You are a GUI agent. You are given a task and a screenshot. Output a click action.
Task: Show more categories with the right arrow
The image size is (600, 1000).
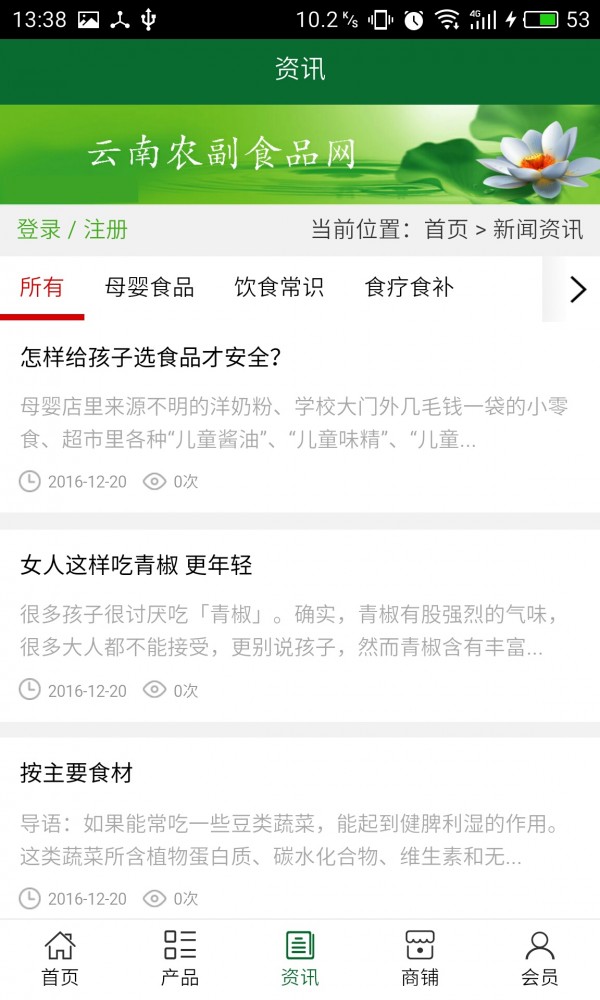(577, 289)
